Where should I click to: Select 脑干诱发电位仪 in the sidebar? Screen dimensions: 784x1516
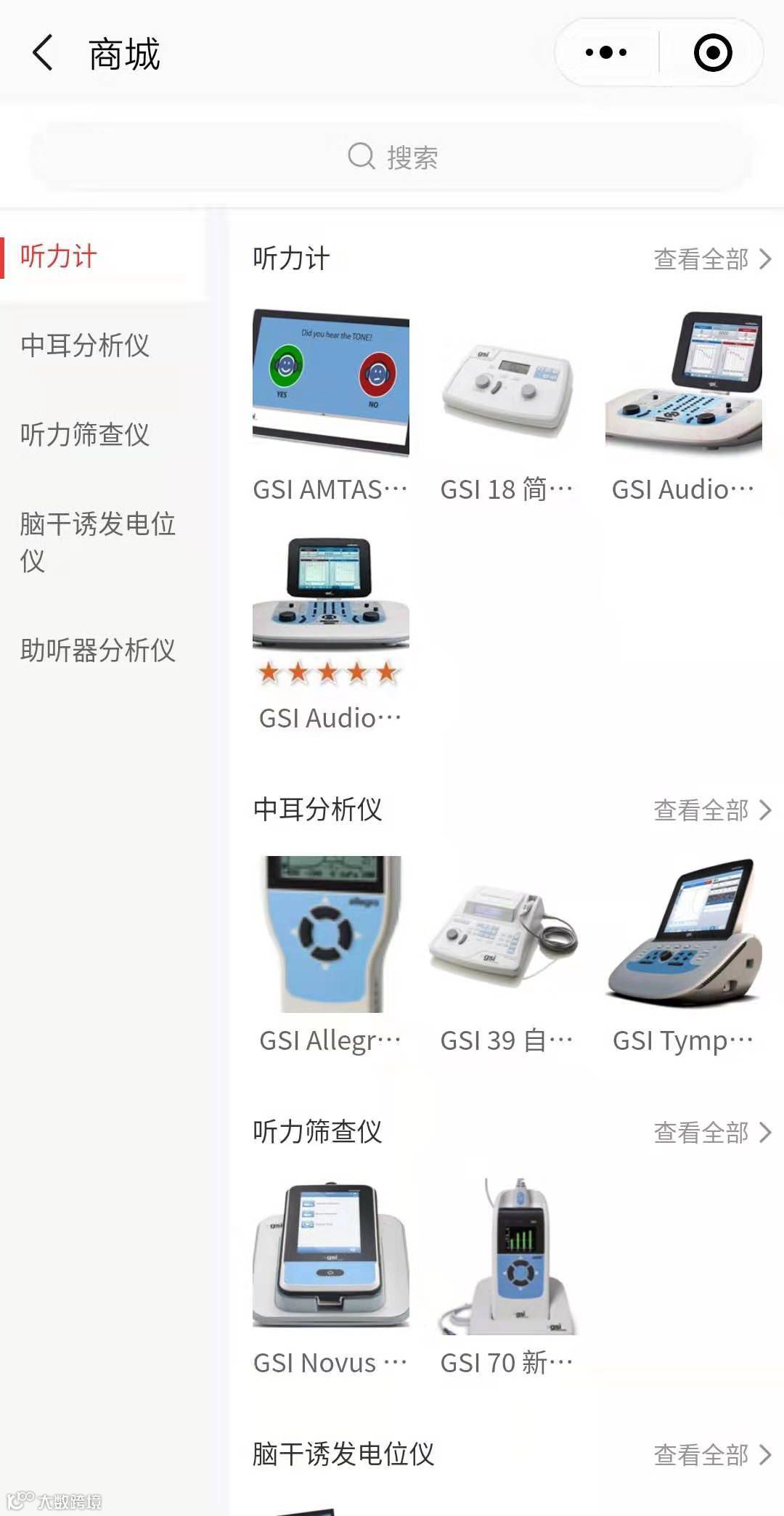(97, 542)
